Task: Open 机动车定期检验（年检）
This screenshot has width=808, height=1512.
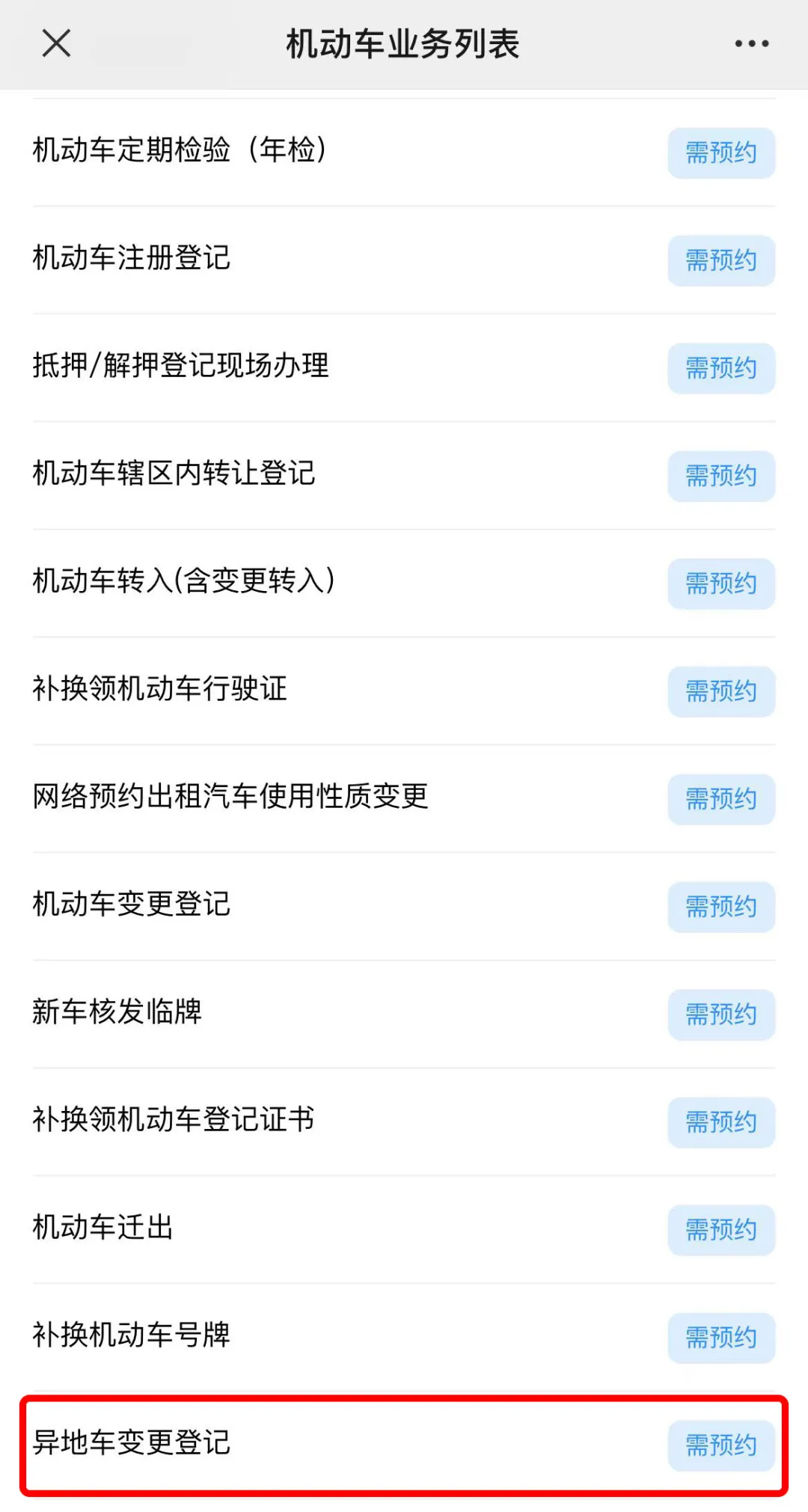Action: pyautogui.click(x=180, y=150)
